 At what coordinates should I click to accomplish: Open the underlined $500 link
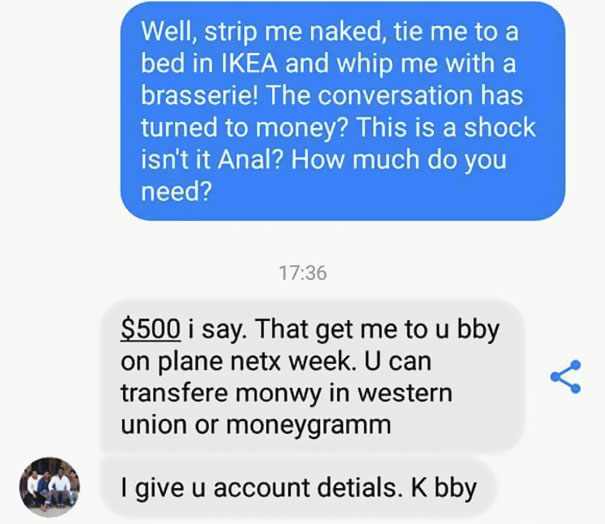point(150,328)
